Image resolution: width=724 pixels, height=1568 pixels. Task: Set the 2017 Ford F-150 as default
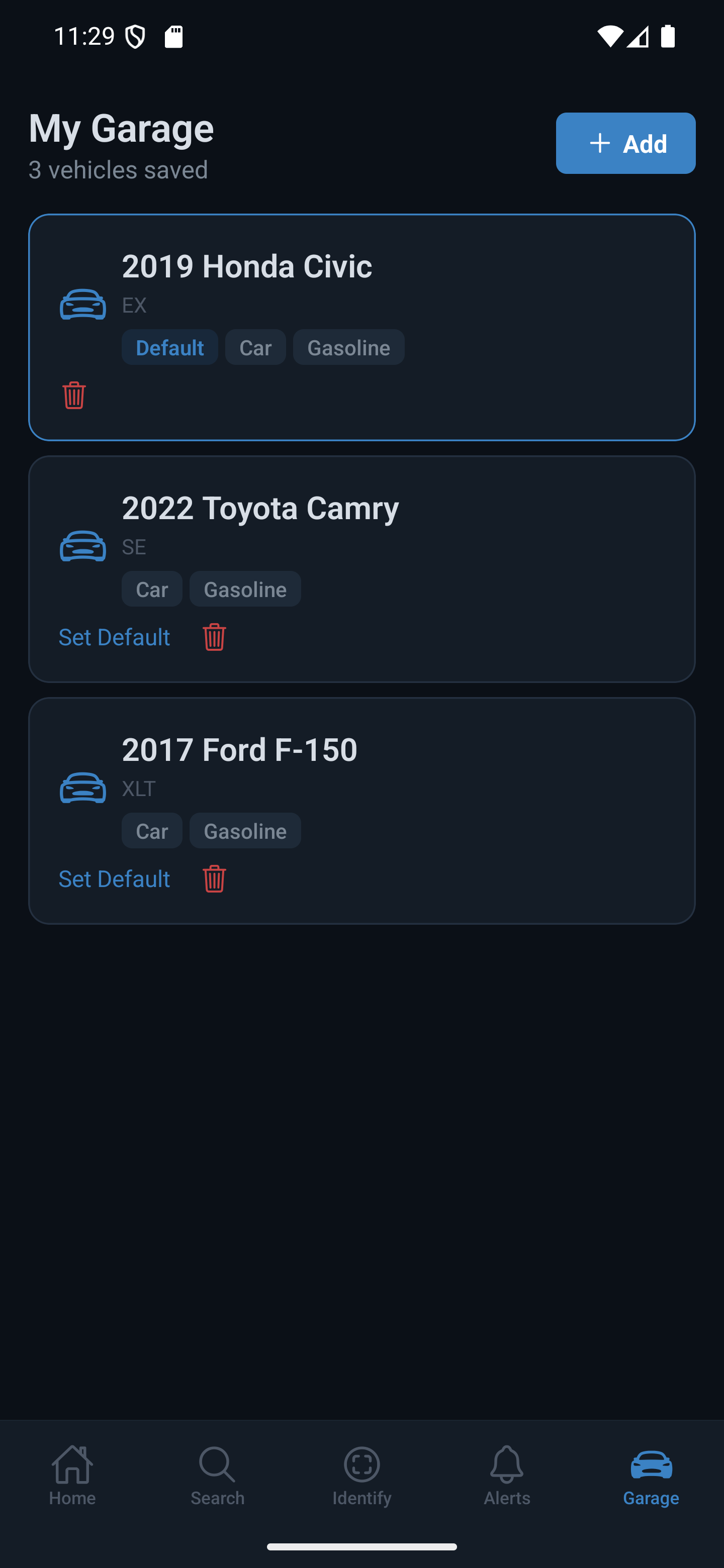pos(114,878)
